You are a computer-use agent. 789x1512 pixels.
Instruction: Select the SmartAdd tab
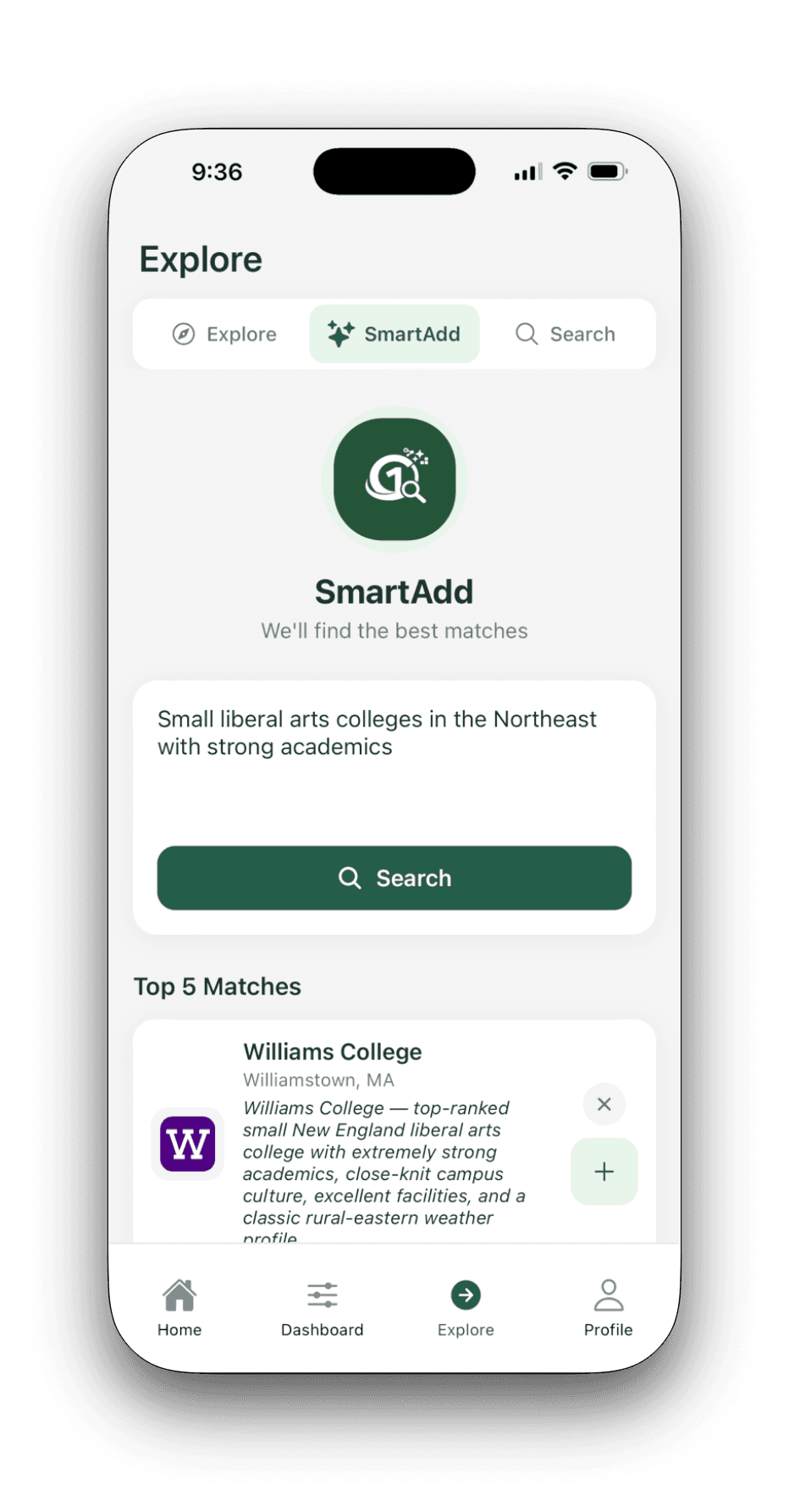(394, 334)
